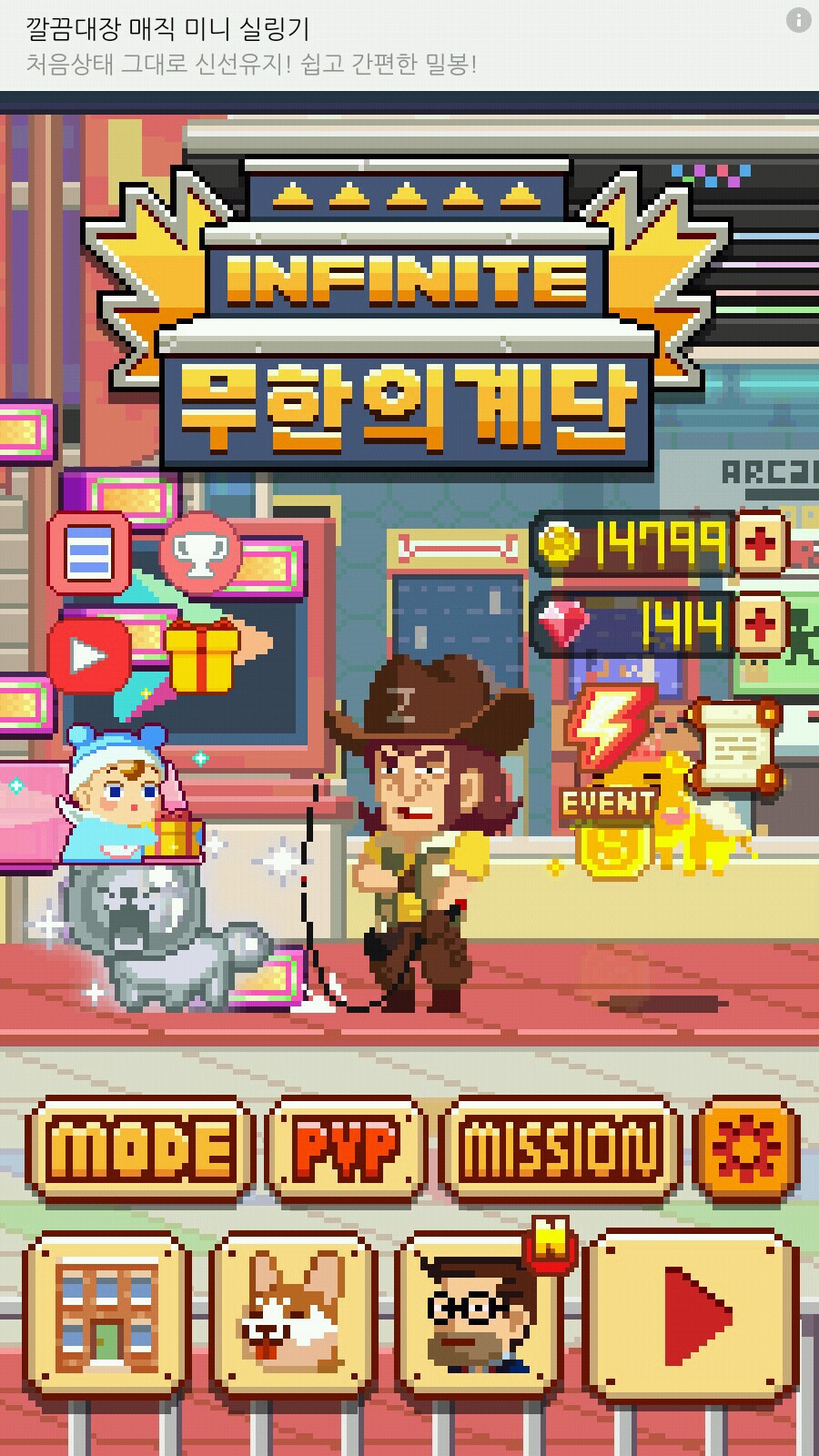The image size is (819, 1456).
Task: Add more gold coins with plus button
Action: (760, 544)
